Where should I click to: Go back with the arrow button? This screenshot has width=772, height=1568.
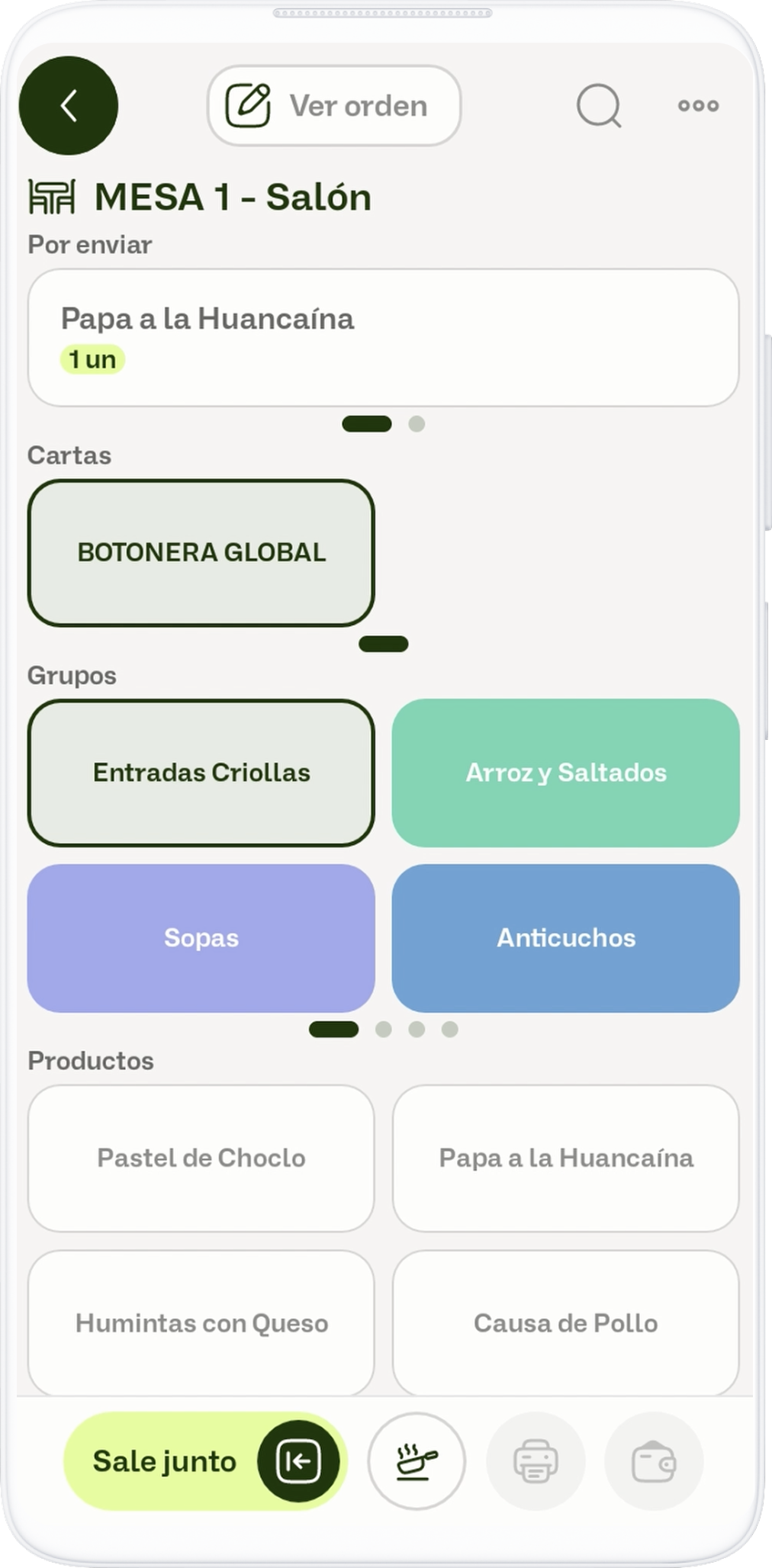pos(69,105)
